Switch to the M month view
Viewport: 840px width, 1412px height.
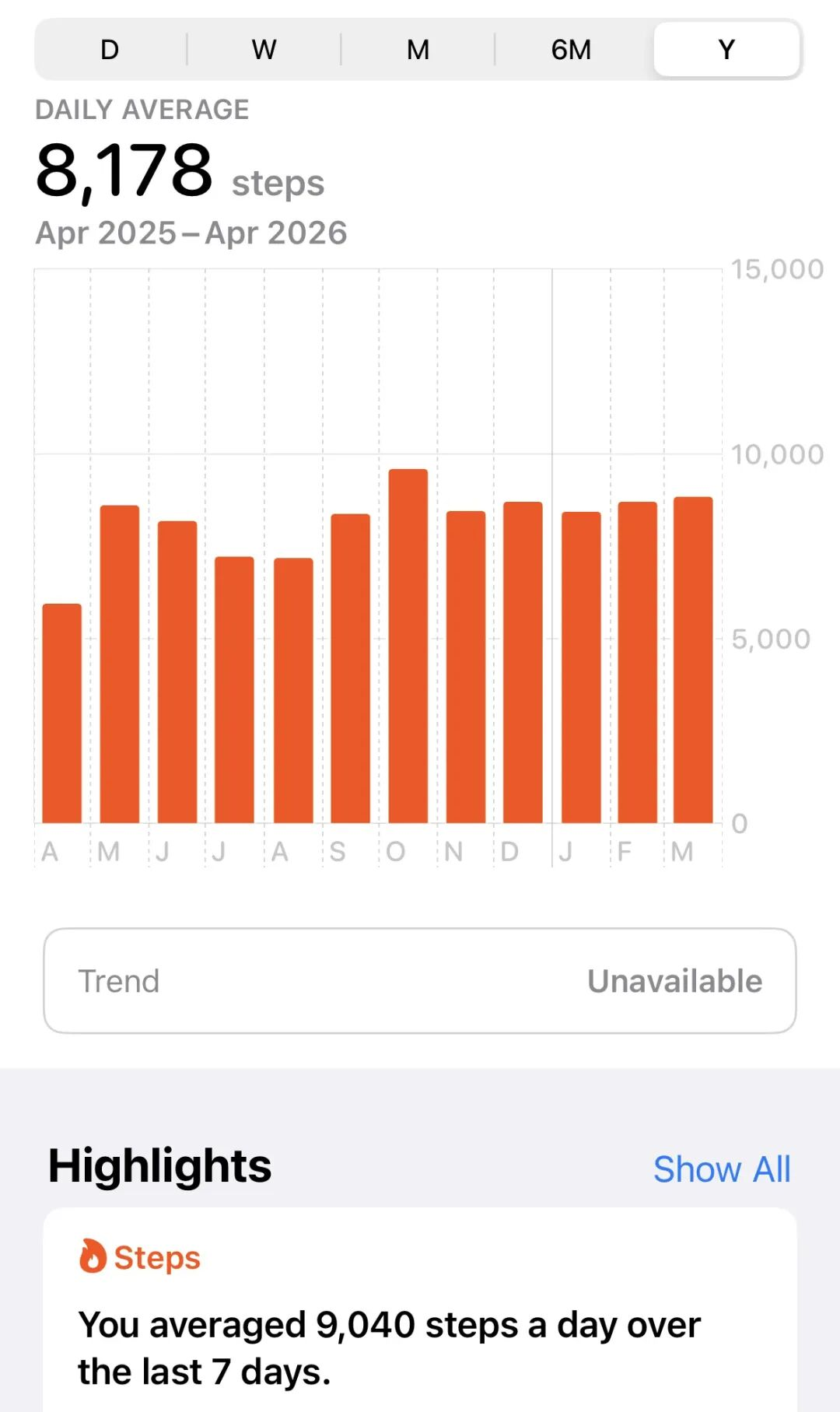418,50
